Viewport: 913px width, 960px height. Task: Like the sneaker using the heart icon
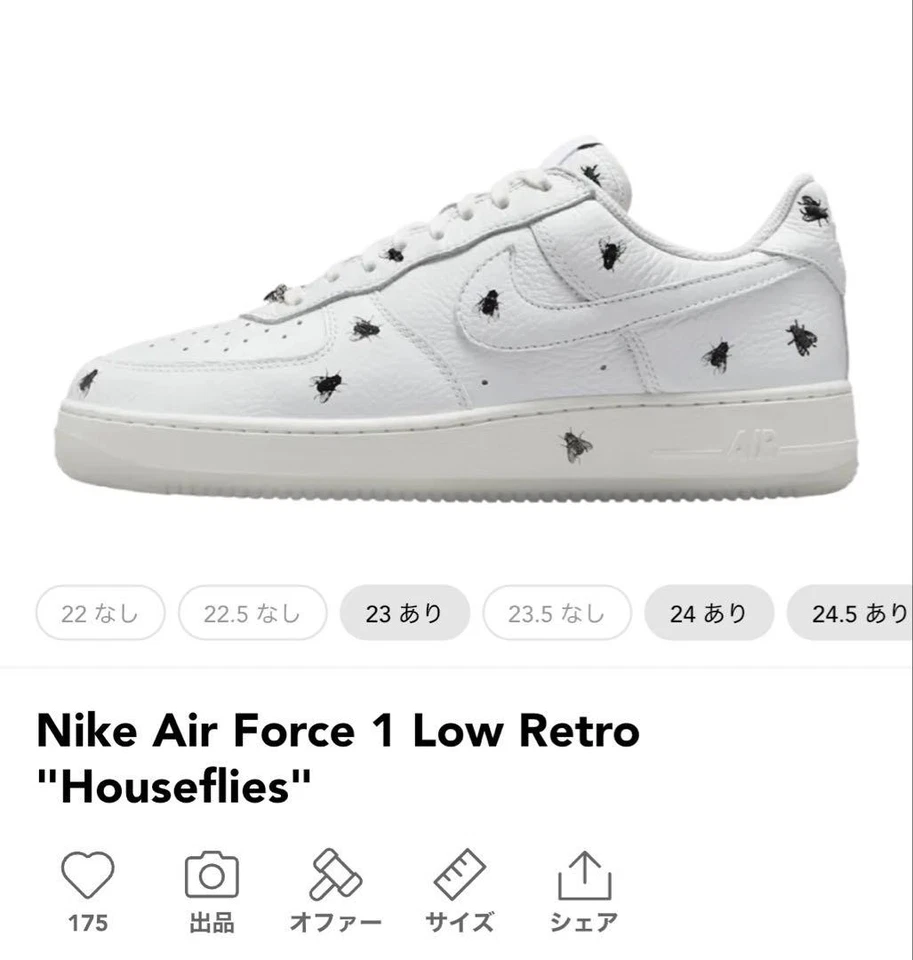[88, 875]
